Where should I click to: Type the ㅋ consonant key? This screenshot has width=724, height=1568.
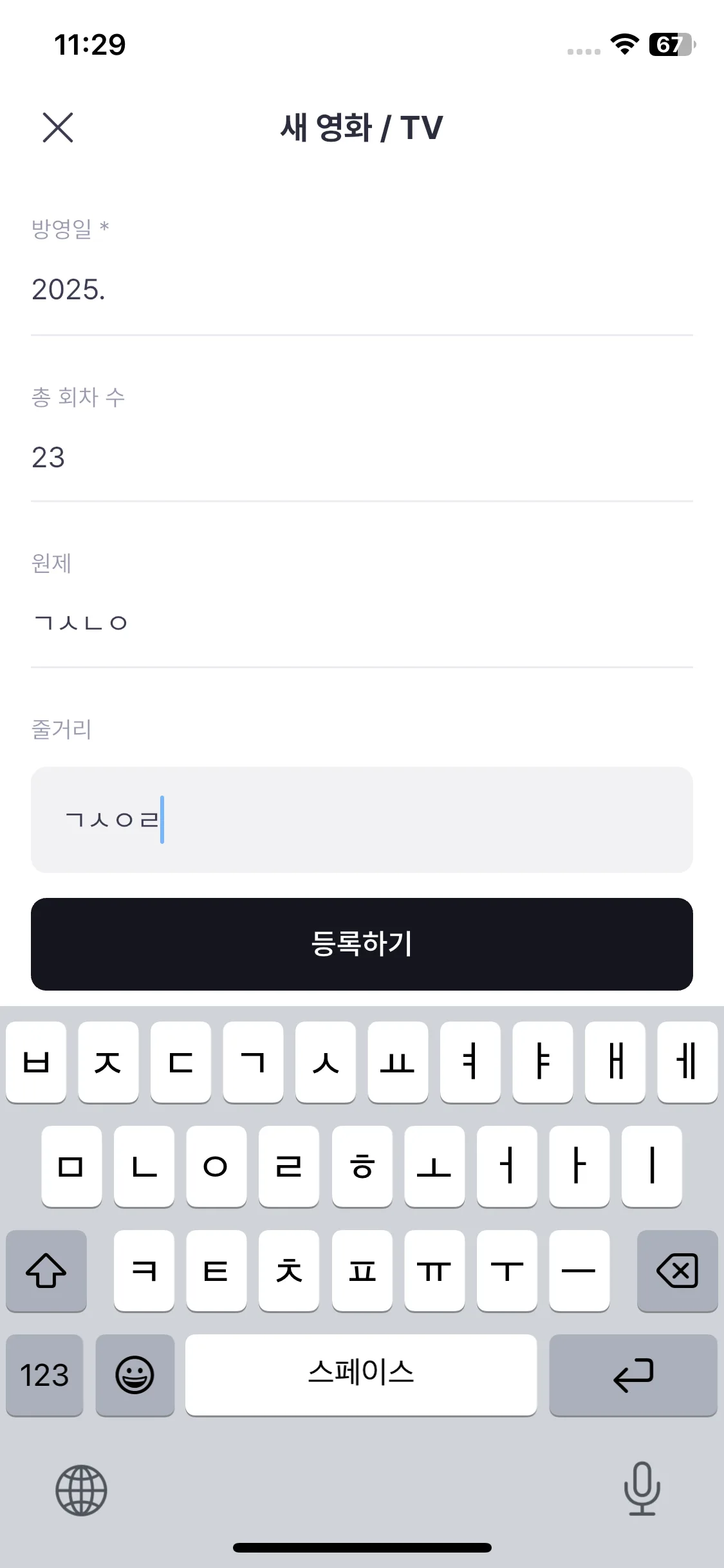143,1271
